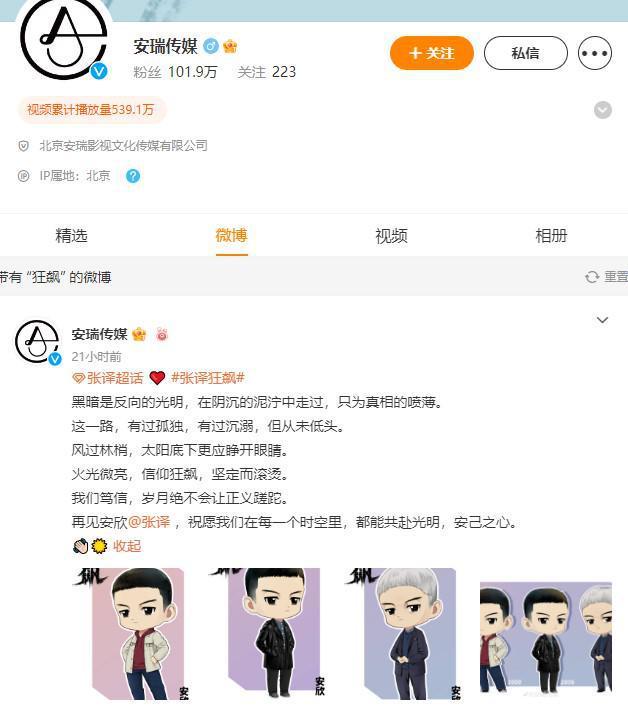Open the fourth image showing three characters
Image resolution: width=628 pixels, height=707 pixels.
tap(545, 633)
